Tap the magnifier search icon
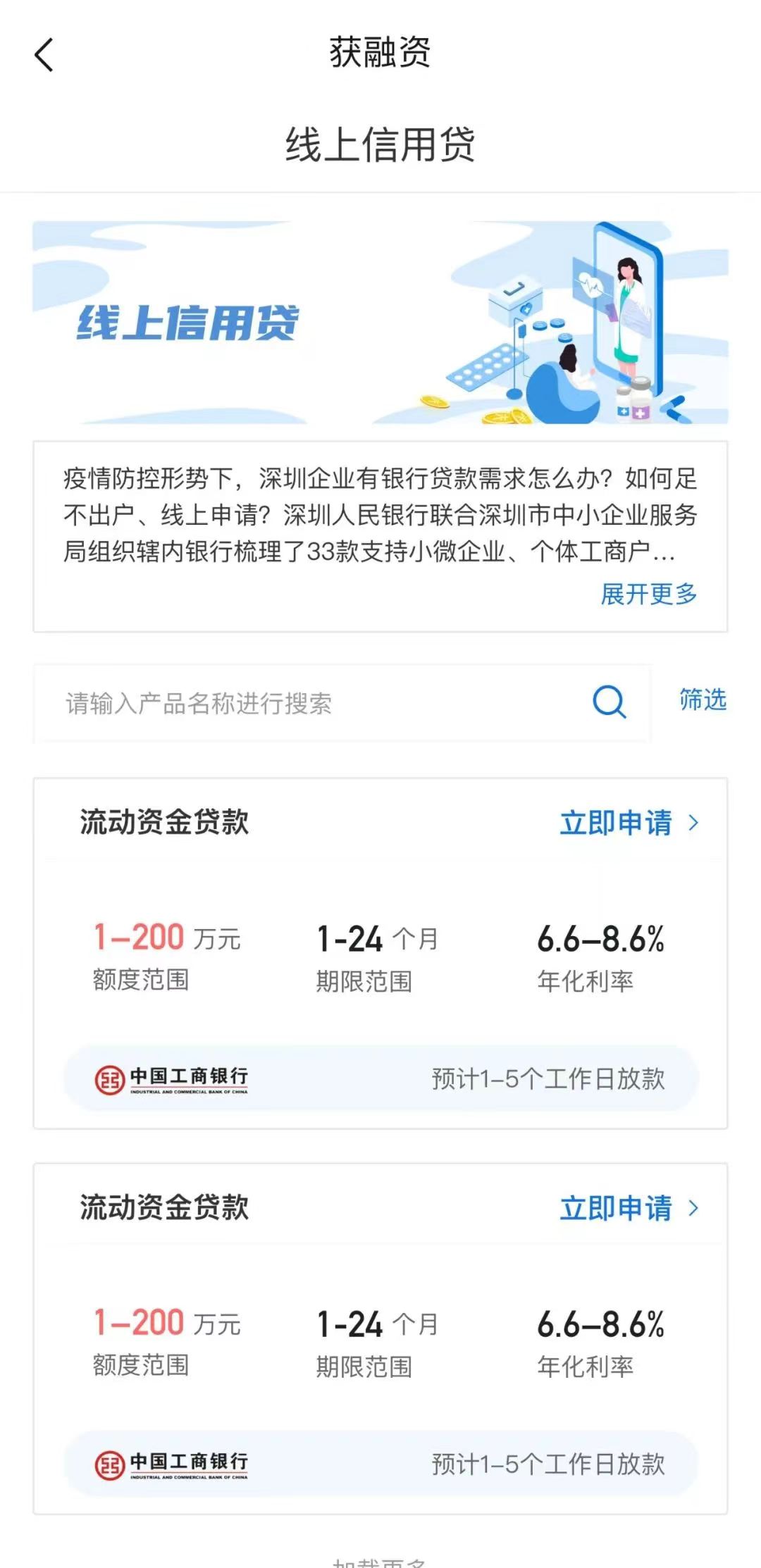Image resolution: width=761 pixels, height=1568 pixels. tap(609, 702)
